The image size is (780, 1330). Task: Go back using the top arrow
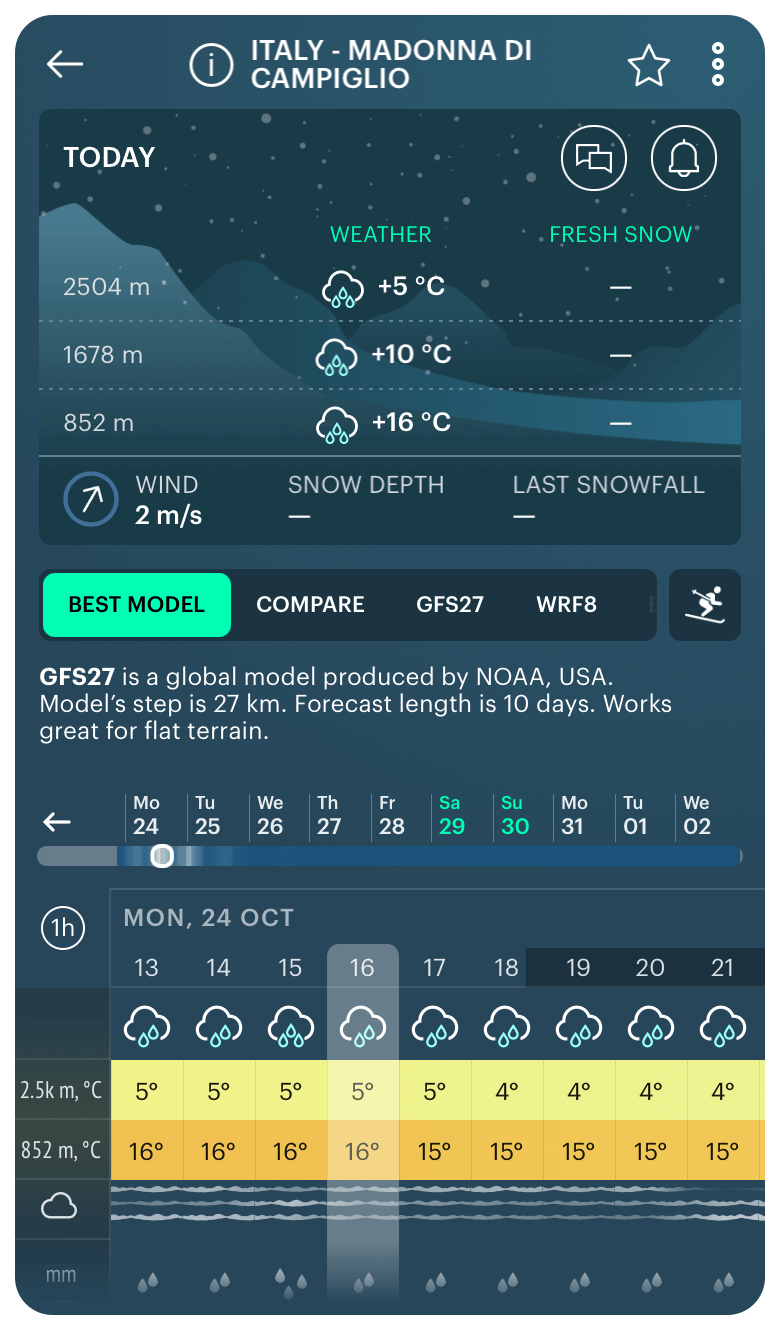pyautogui.click(x=65, y=64)
